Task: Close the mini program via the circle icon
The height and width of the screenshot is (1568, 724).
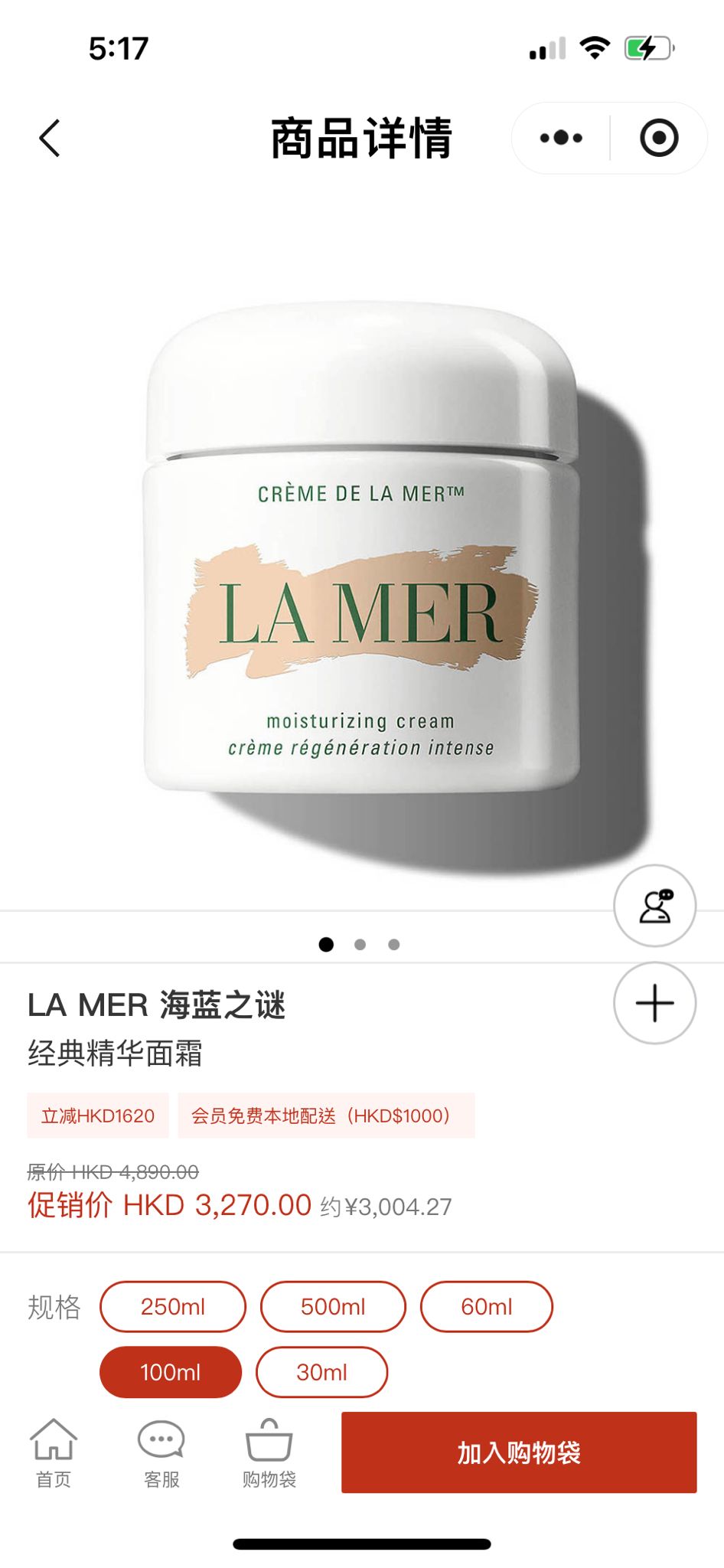Action: point(658,139)
